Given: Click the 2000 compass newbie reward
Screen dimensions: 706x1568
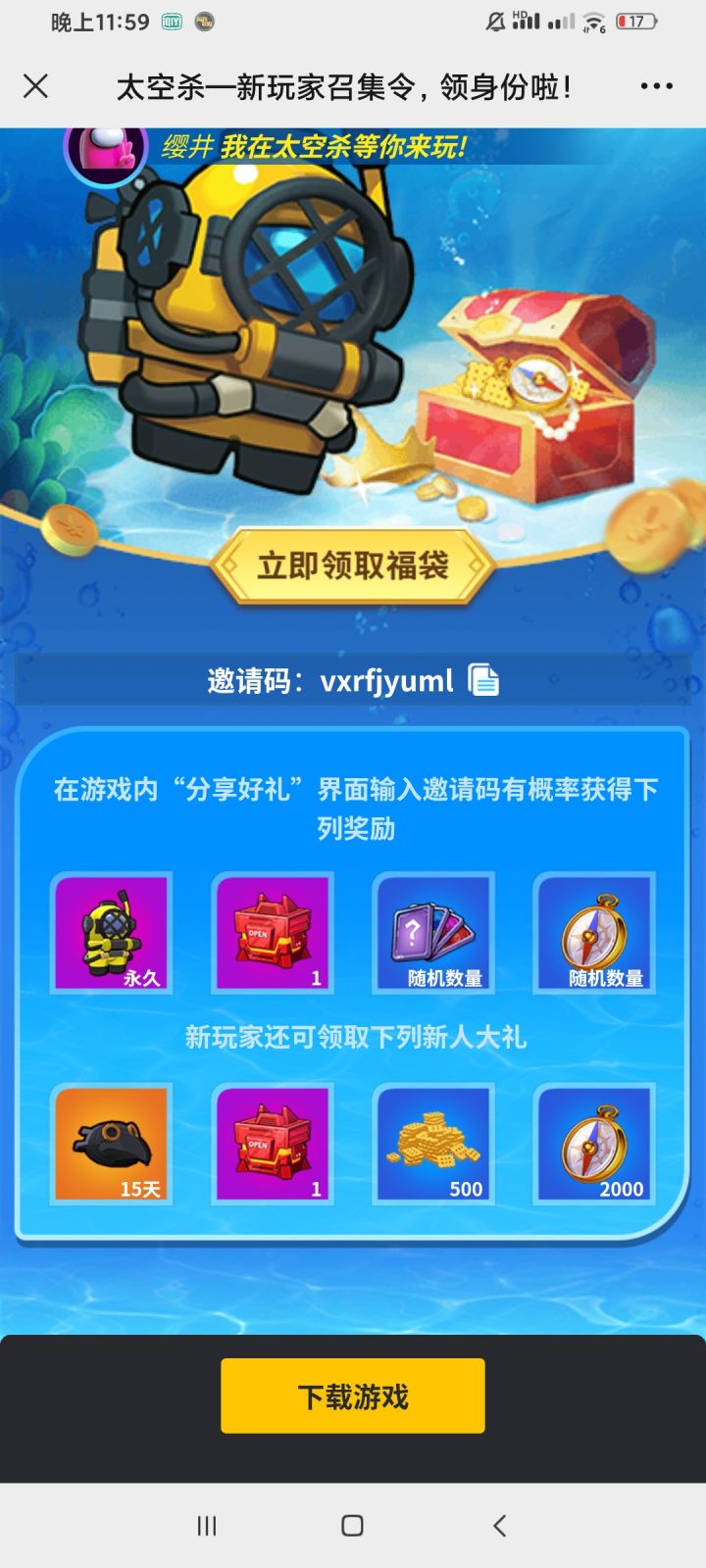Looking at the screenshot, I should tap(592, 1143).
